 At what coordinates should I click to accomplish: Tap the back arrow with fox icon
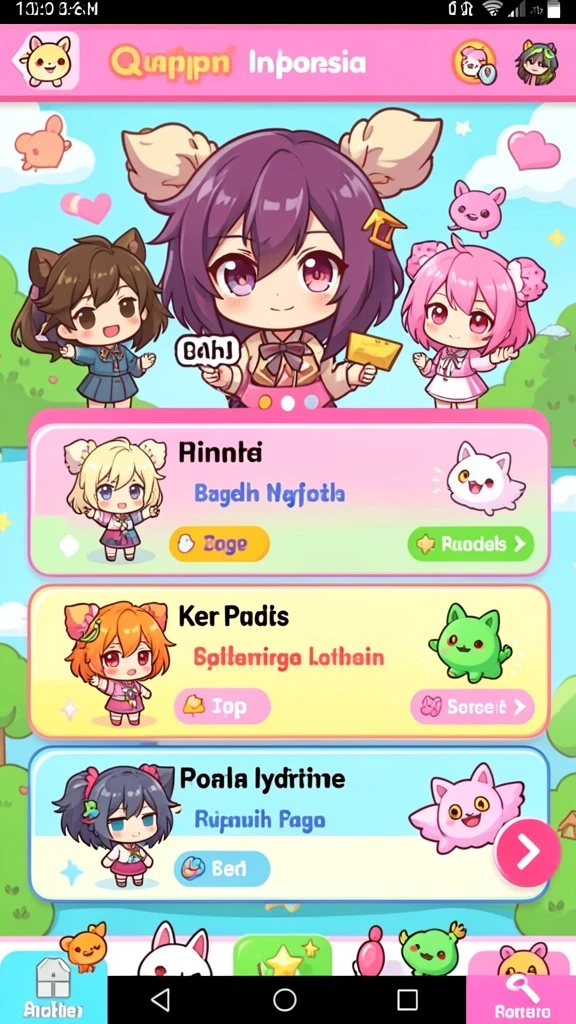(46, 61)
